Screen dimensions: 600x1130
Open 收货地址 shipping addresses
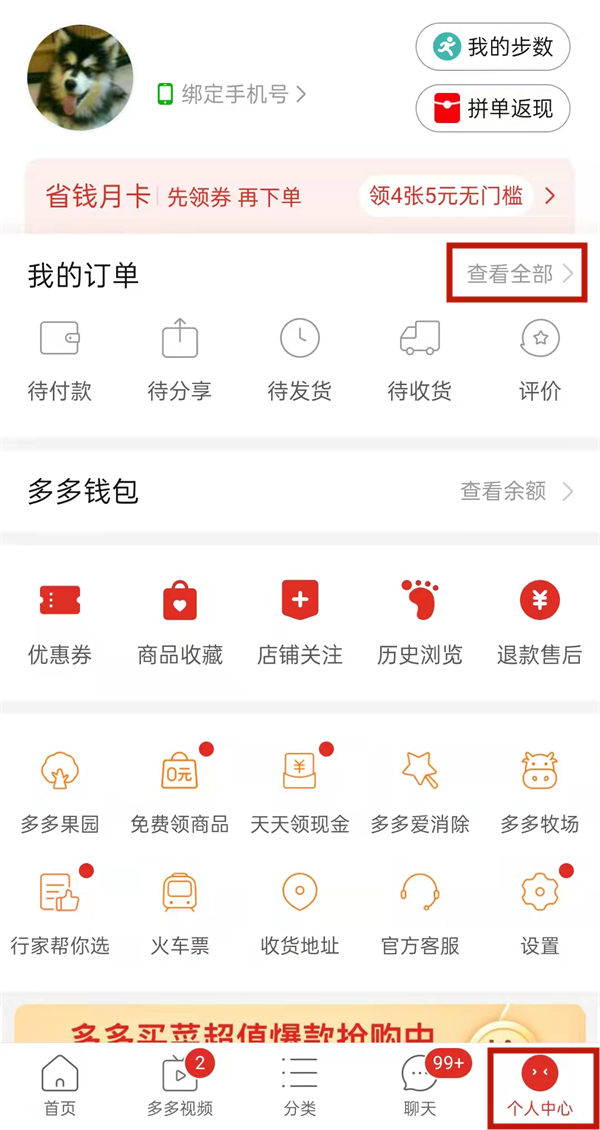300,912
